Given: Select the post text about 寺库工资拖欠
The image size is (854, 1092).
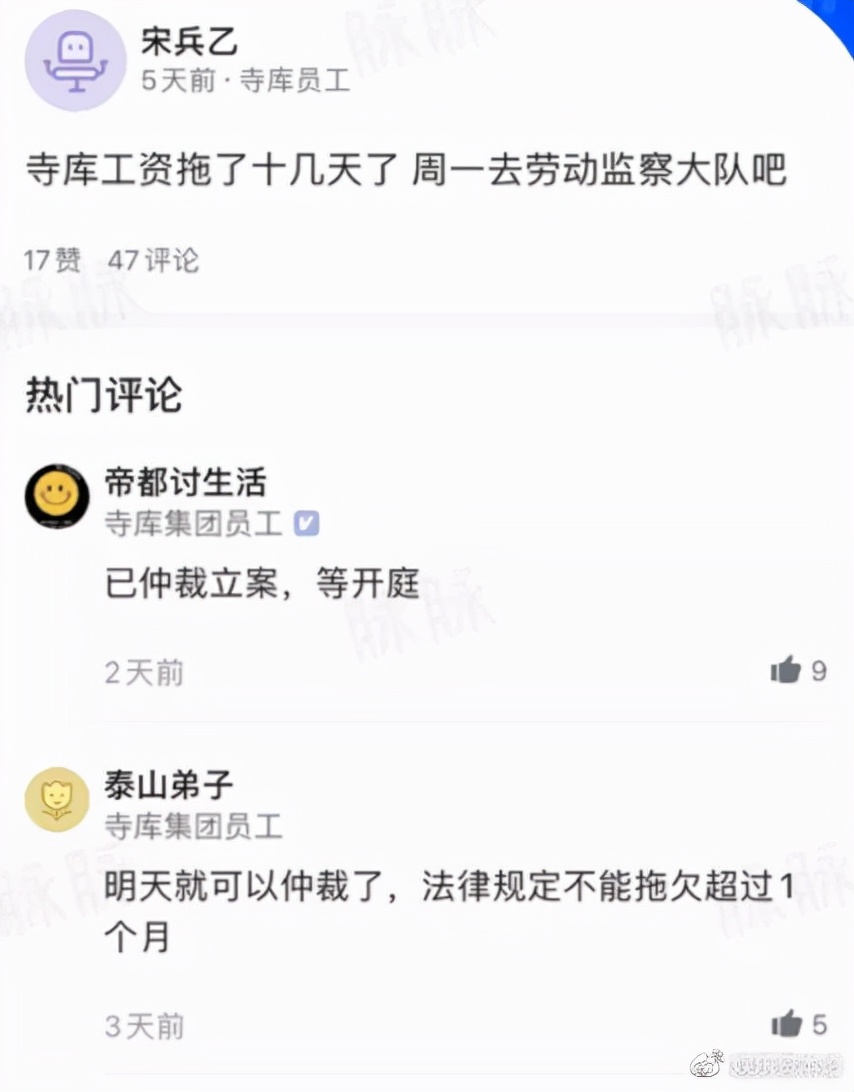Looking at the screenshot, I should [404, 170].
